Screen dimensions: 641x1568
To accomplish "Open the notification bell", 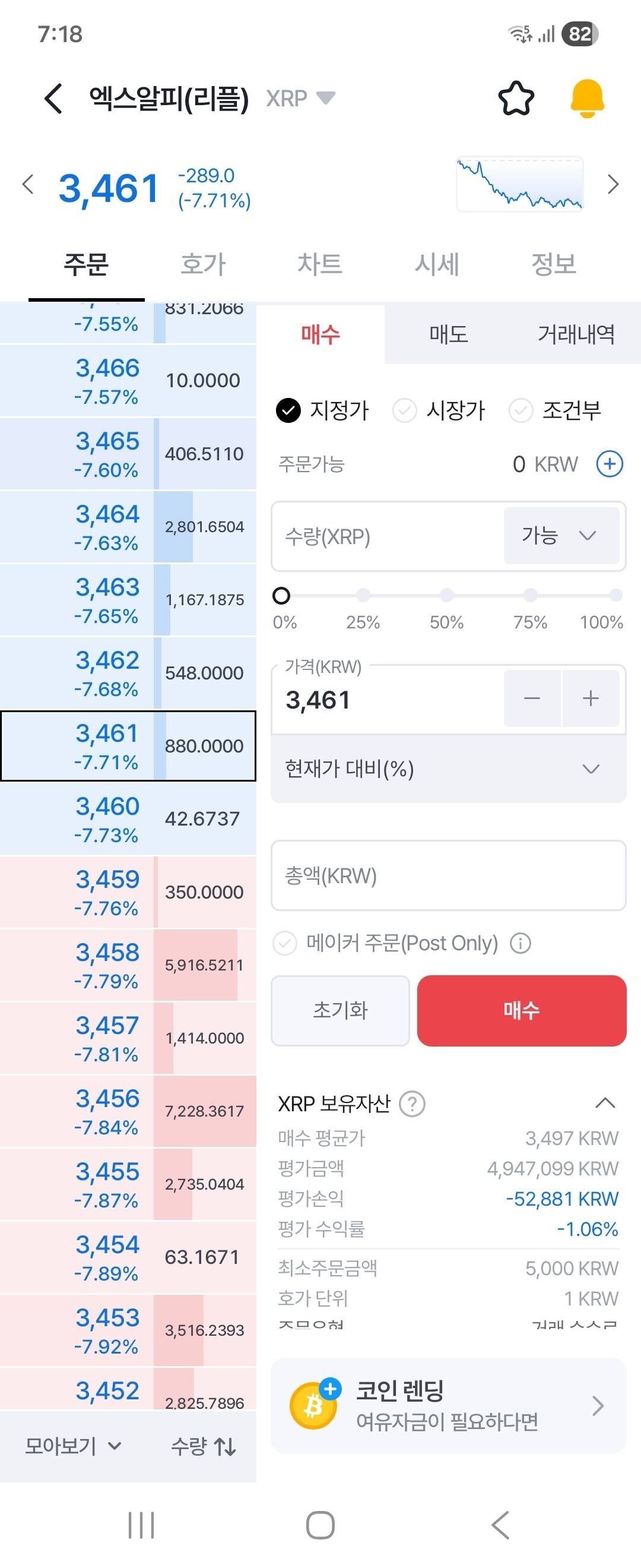I will point(587,99).
